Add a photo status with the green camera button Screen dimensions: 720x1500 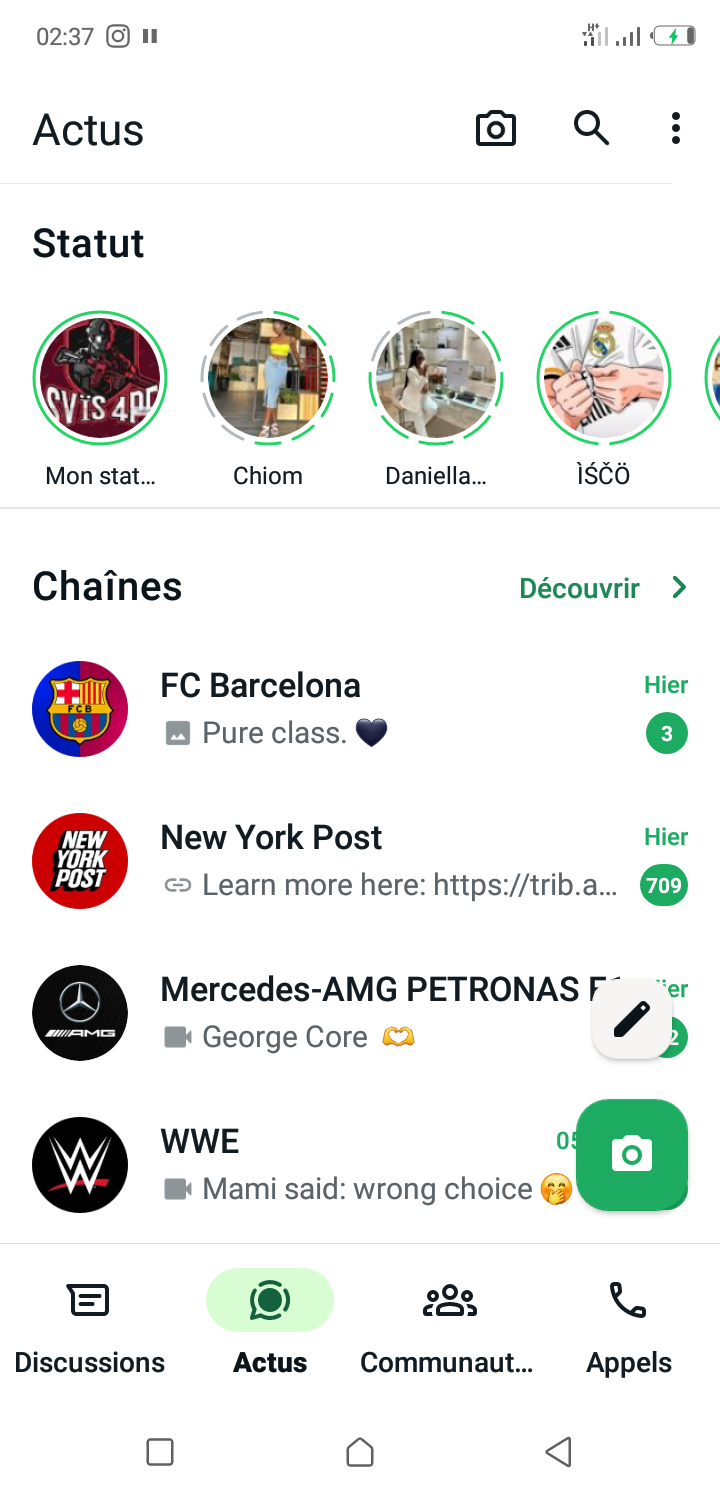coord(632,1155)
